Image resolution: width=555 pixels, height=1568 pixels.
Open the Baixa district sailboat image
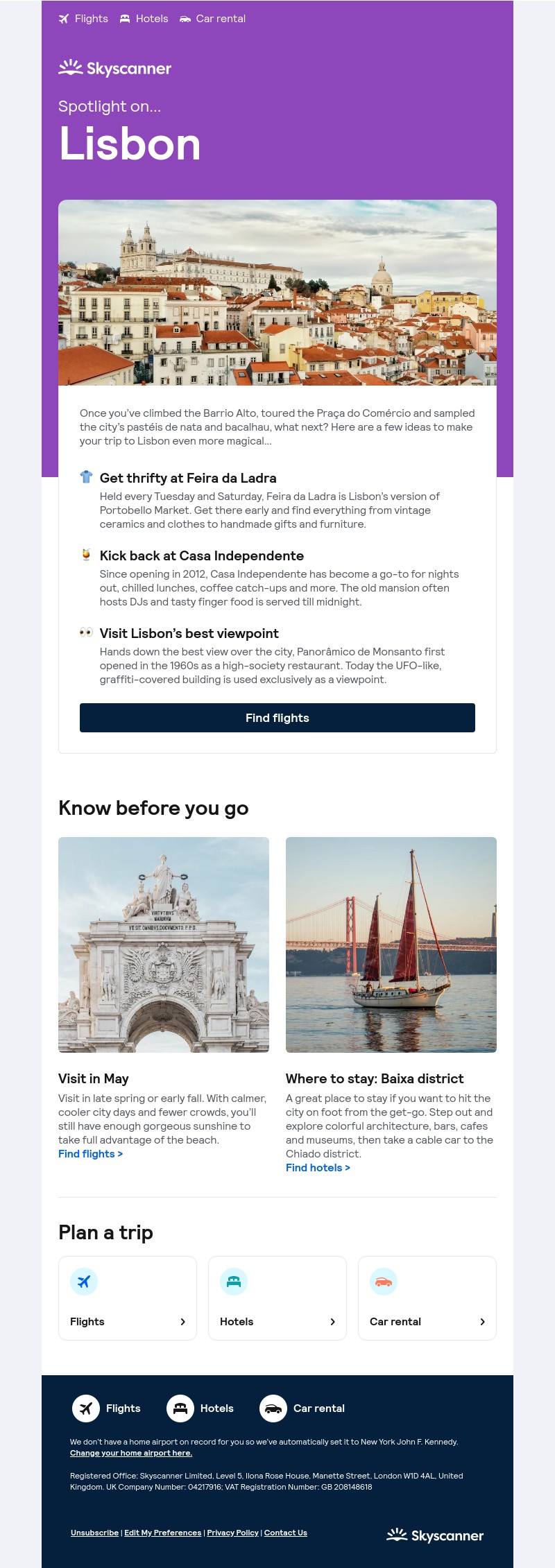click(391, 945)
